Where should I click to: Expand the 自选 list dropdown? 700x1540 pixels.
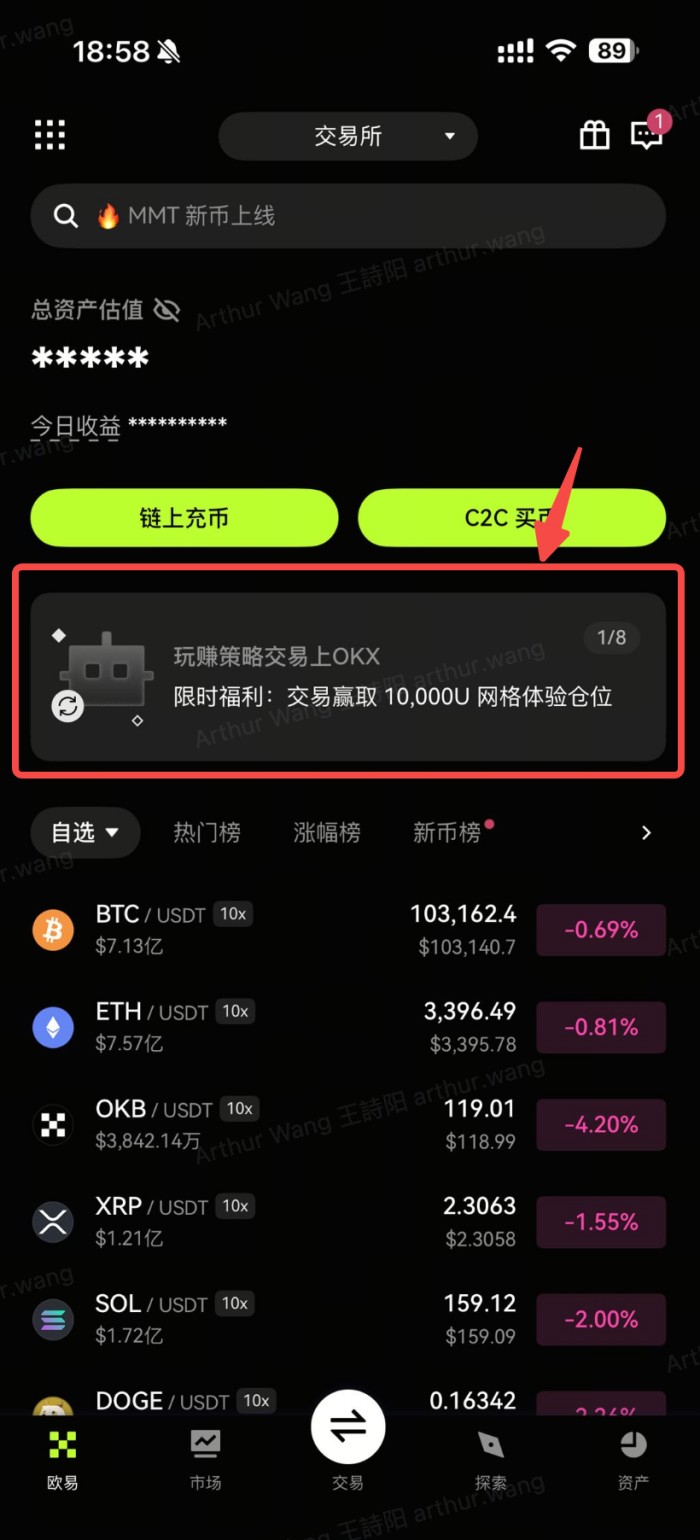click(x=85, y=832)
